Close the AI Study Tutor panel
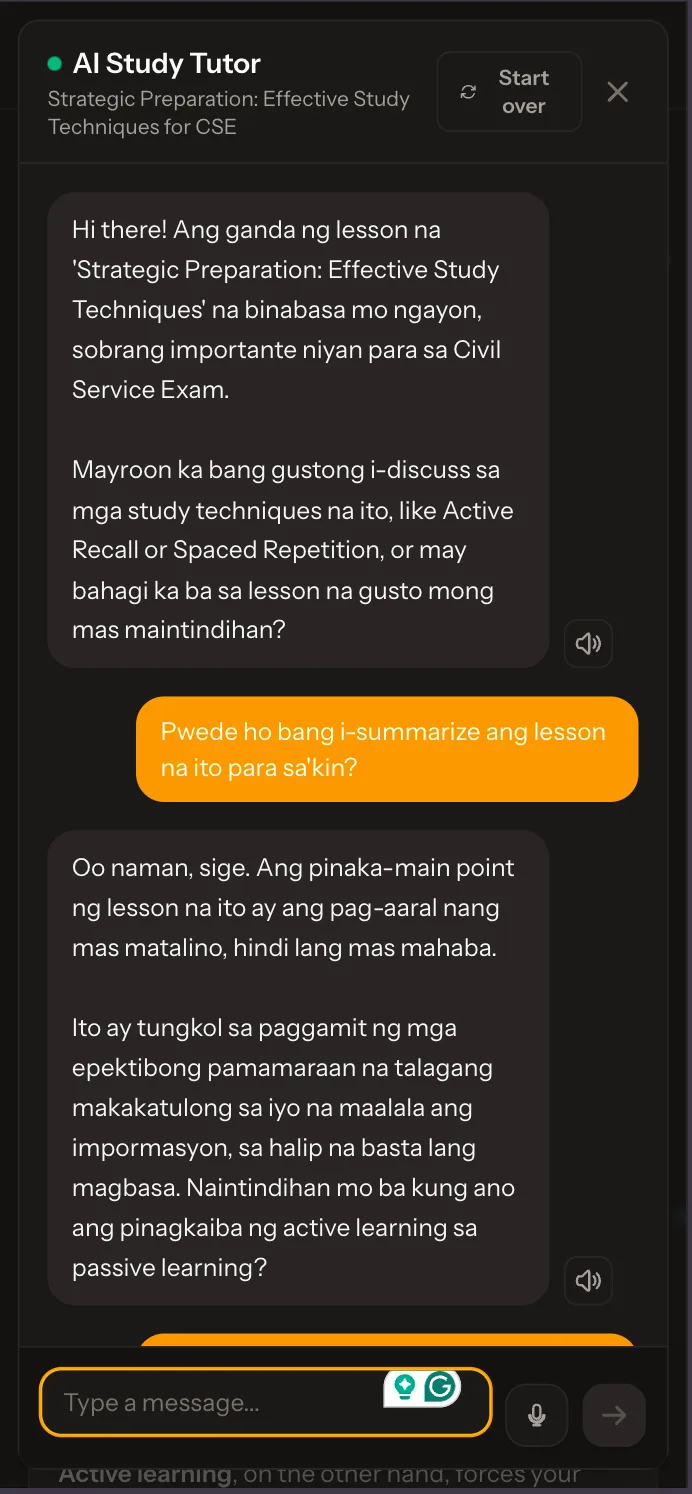 click(618, 92)
